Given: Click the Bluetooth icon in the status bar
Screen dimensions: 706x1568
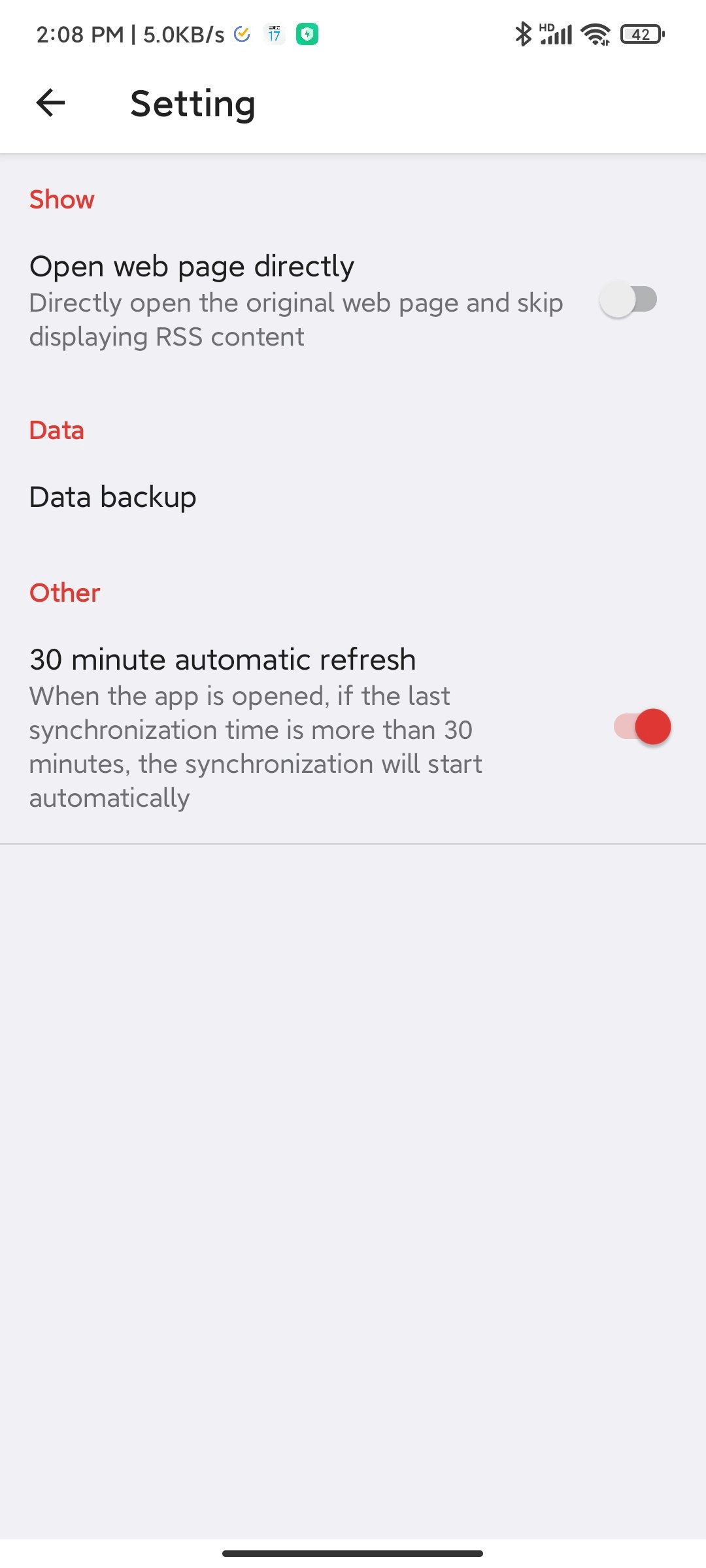Looking at the screenshot, I should (522, 34).
